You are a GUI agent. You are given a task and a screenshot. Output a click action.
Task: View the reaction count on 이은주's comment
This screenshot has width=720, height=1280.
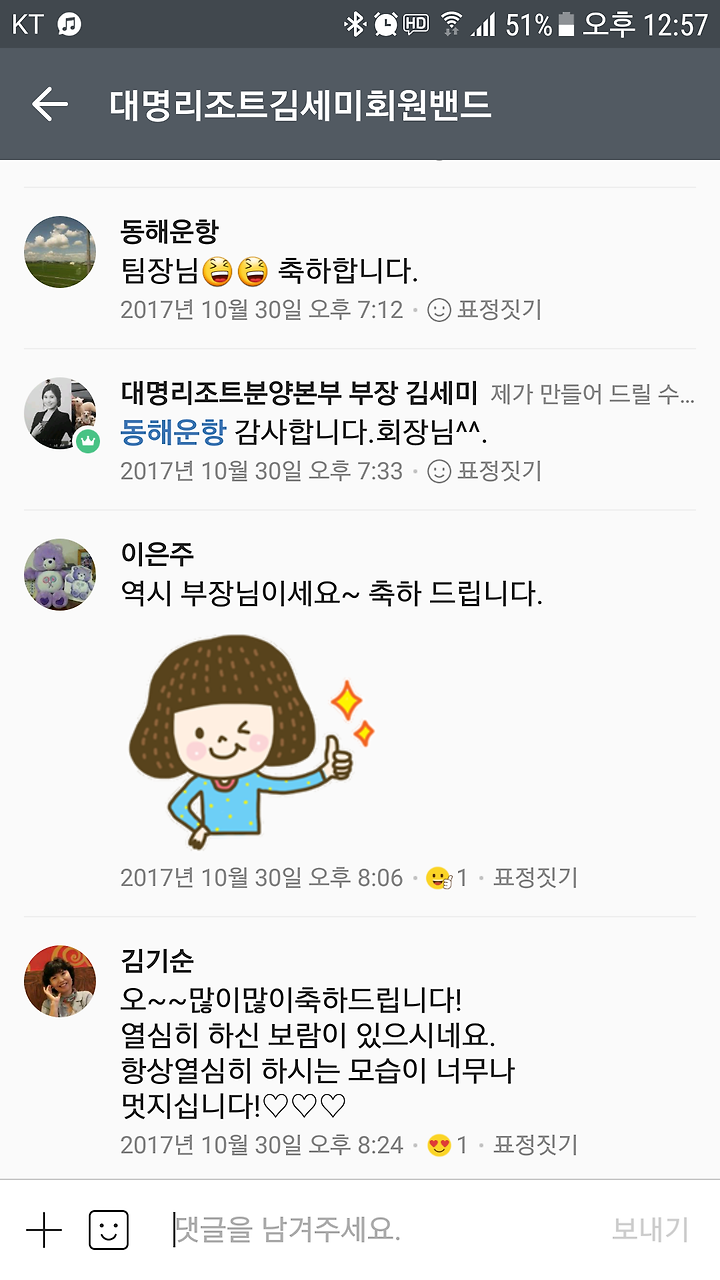tap(447, 878)
